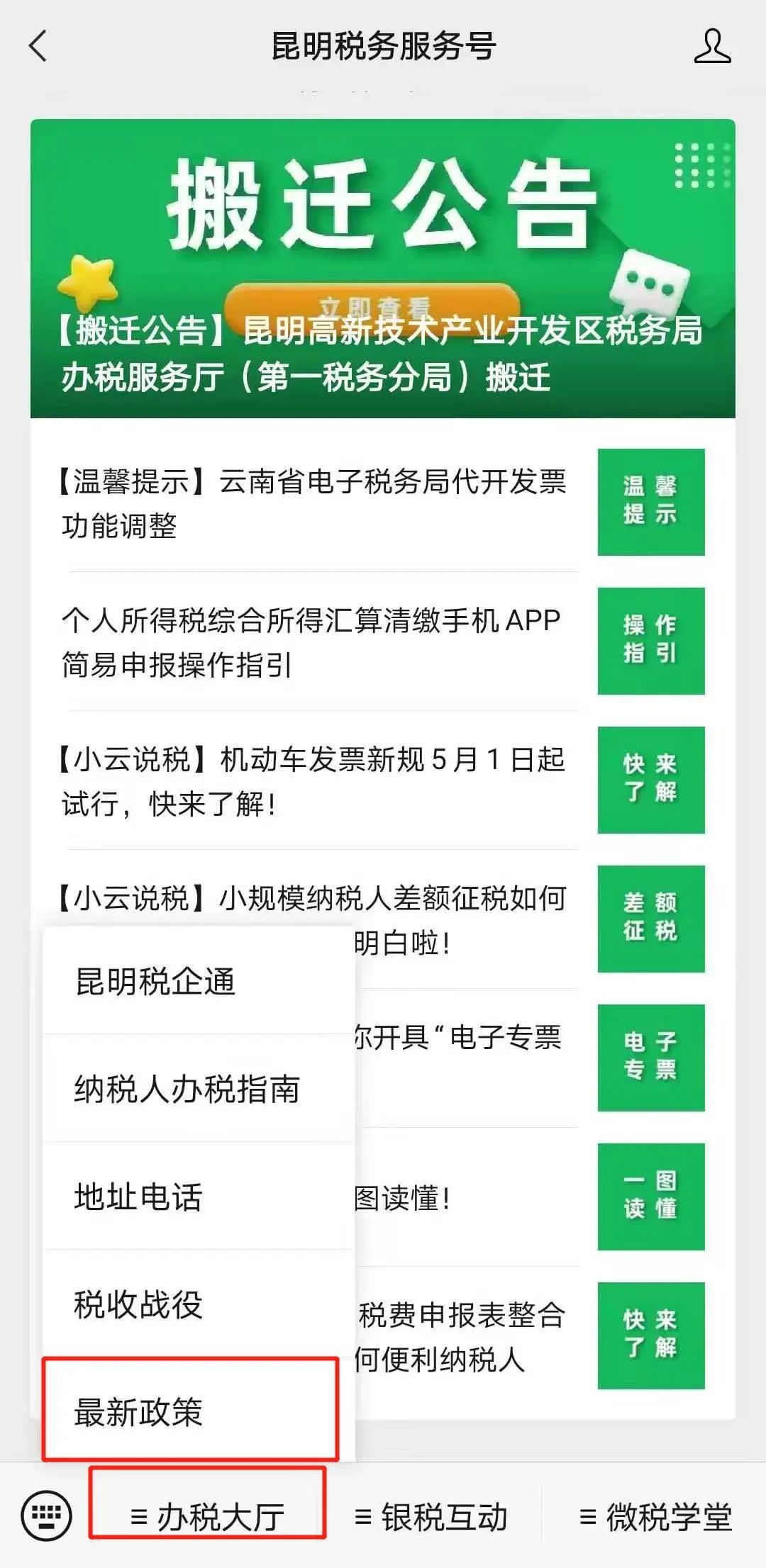Open the 温馨提示 electronic tax bureau article

click(383, 503)
